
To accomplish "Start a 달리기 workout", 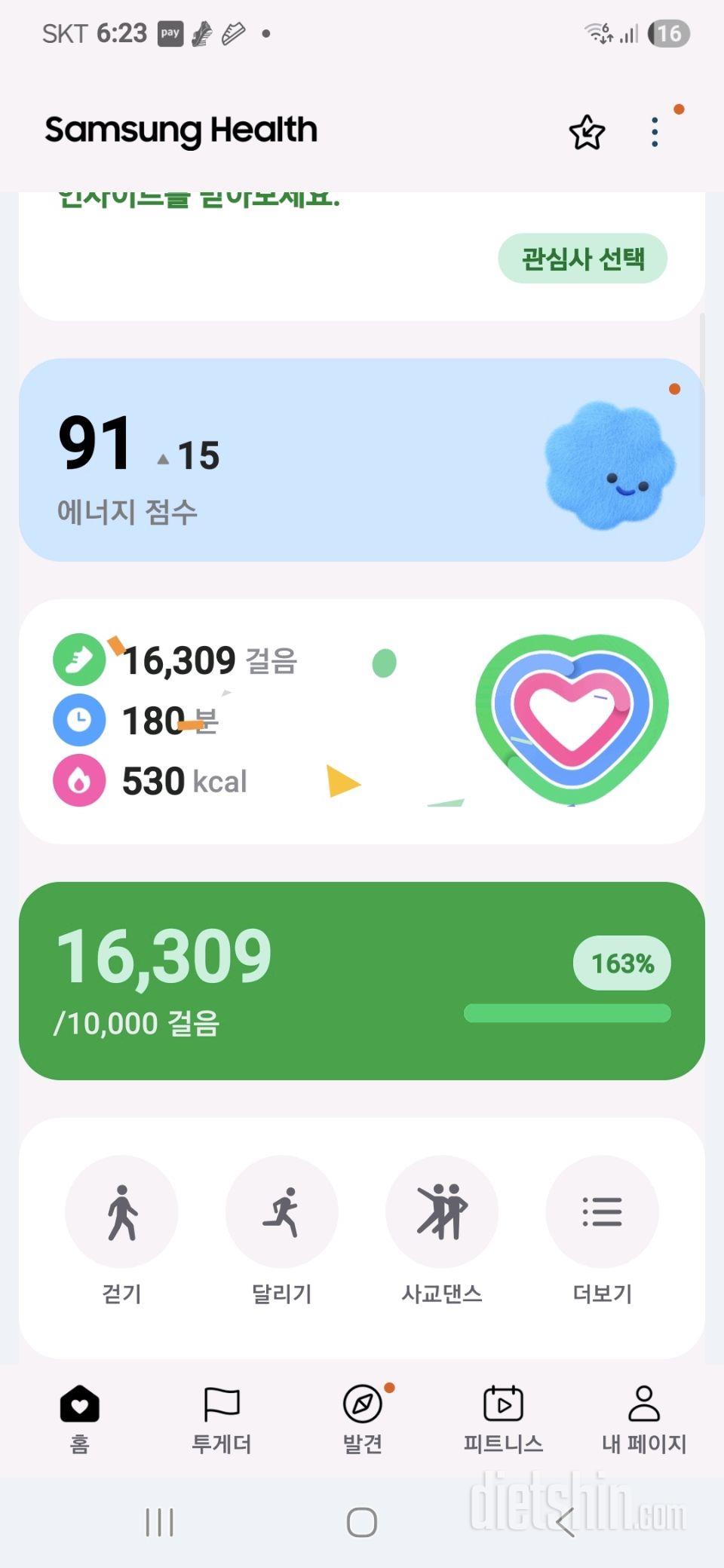I will tap(281, 1212).
